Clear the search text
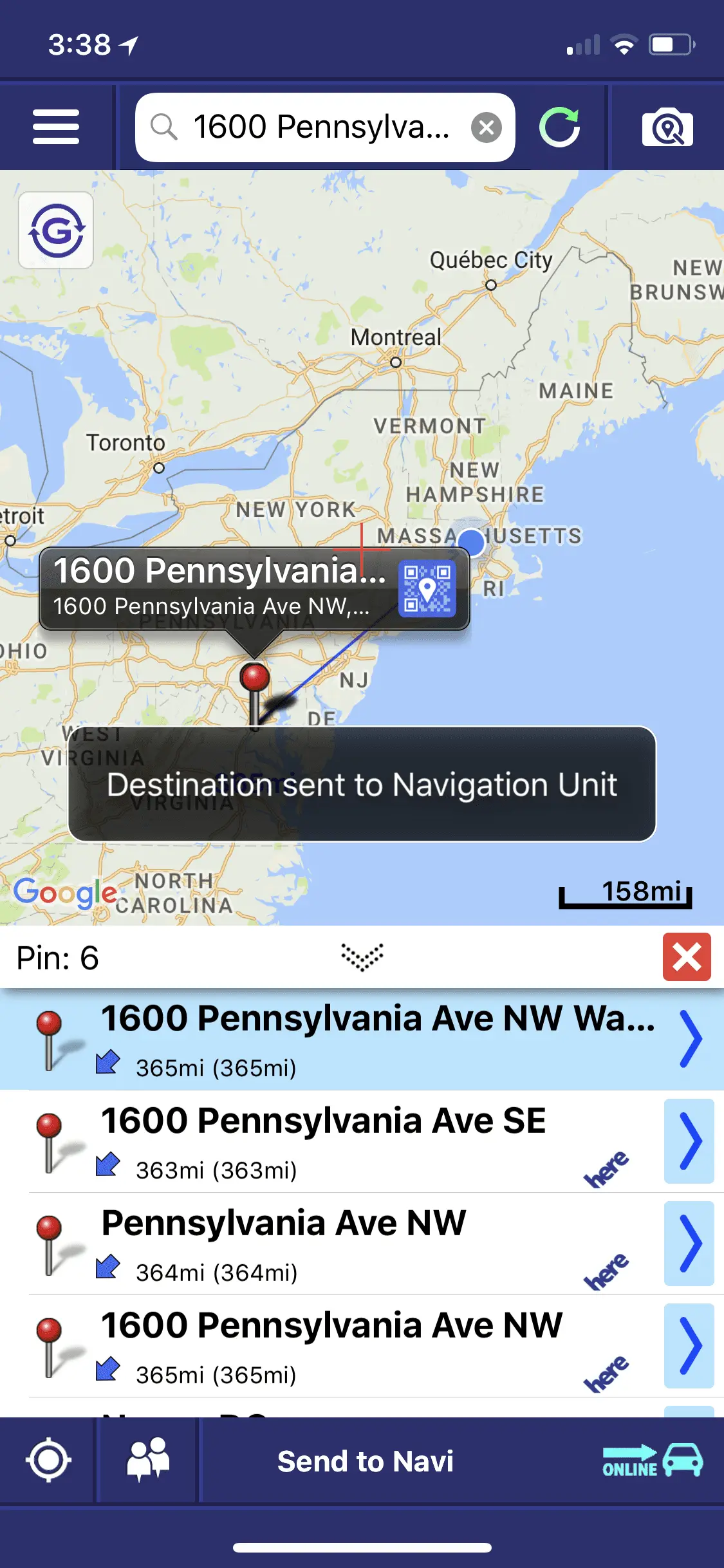The width and height of the screenshot is (724, 1568). (x=487, y=127)
